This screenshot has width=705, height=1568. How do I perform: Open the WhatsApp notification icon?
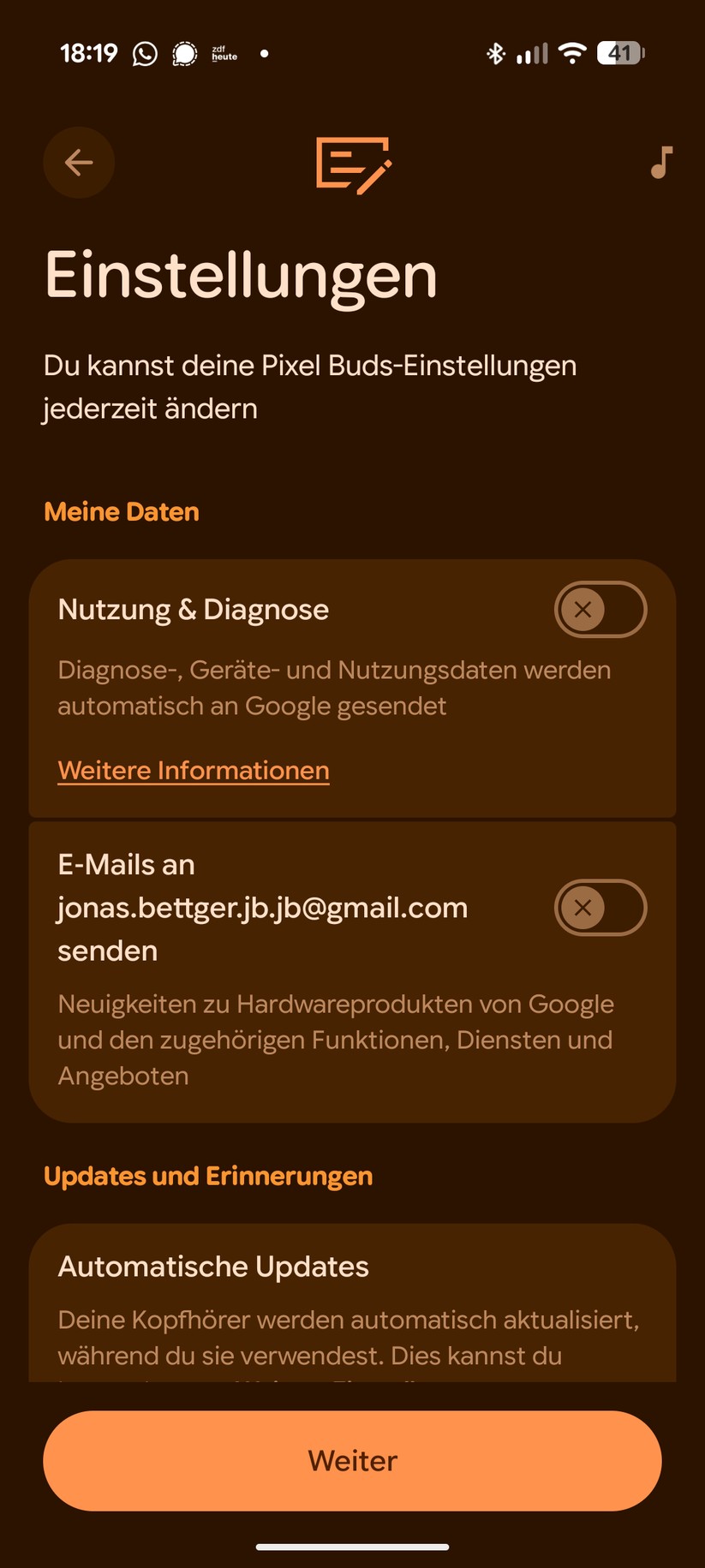point(144,53)
